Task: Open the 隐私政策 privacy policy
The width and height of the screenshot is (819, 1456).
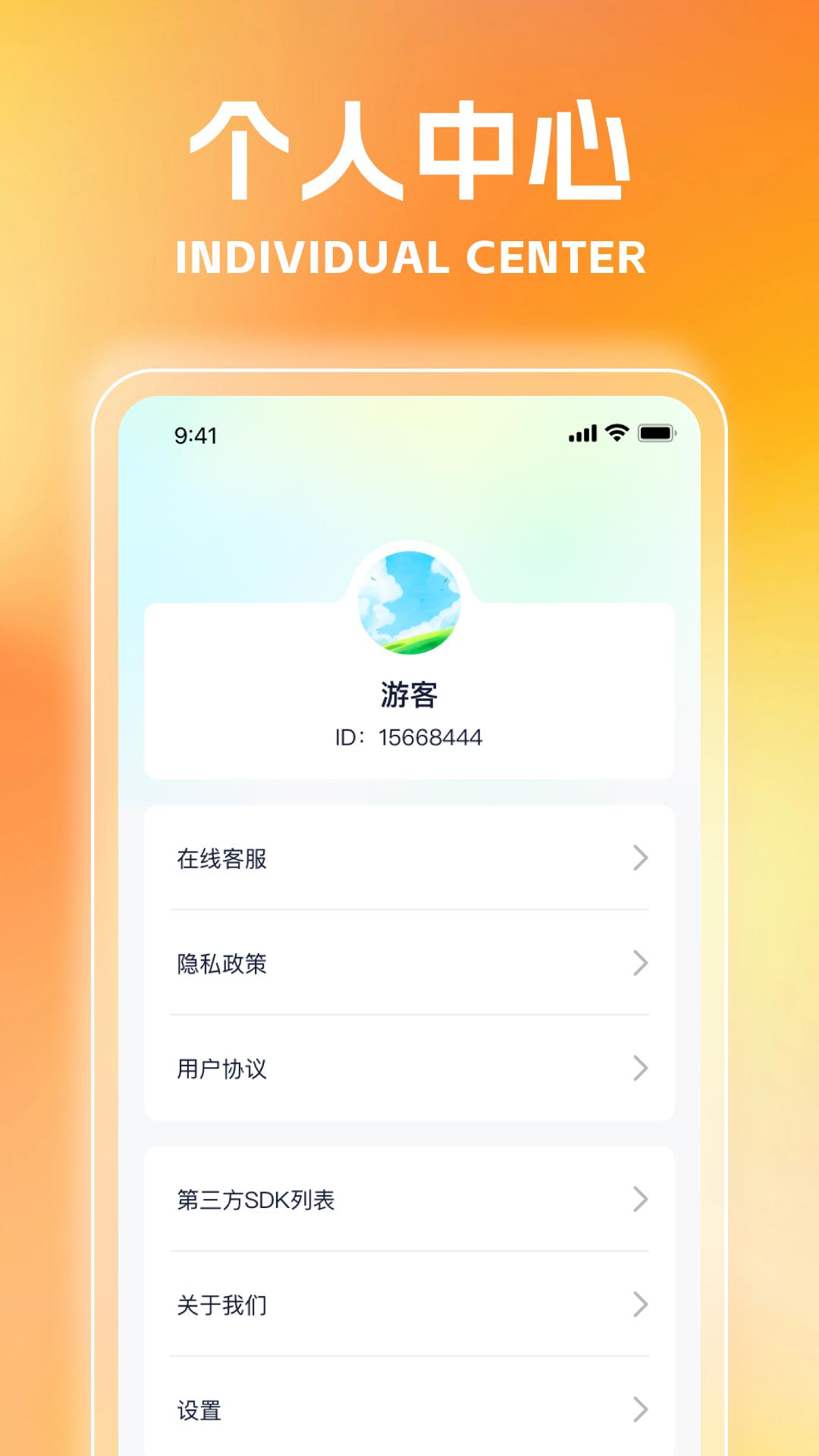Action: pos(219,965)
